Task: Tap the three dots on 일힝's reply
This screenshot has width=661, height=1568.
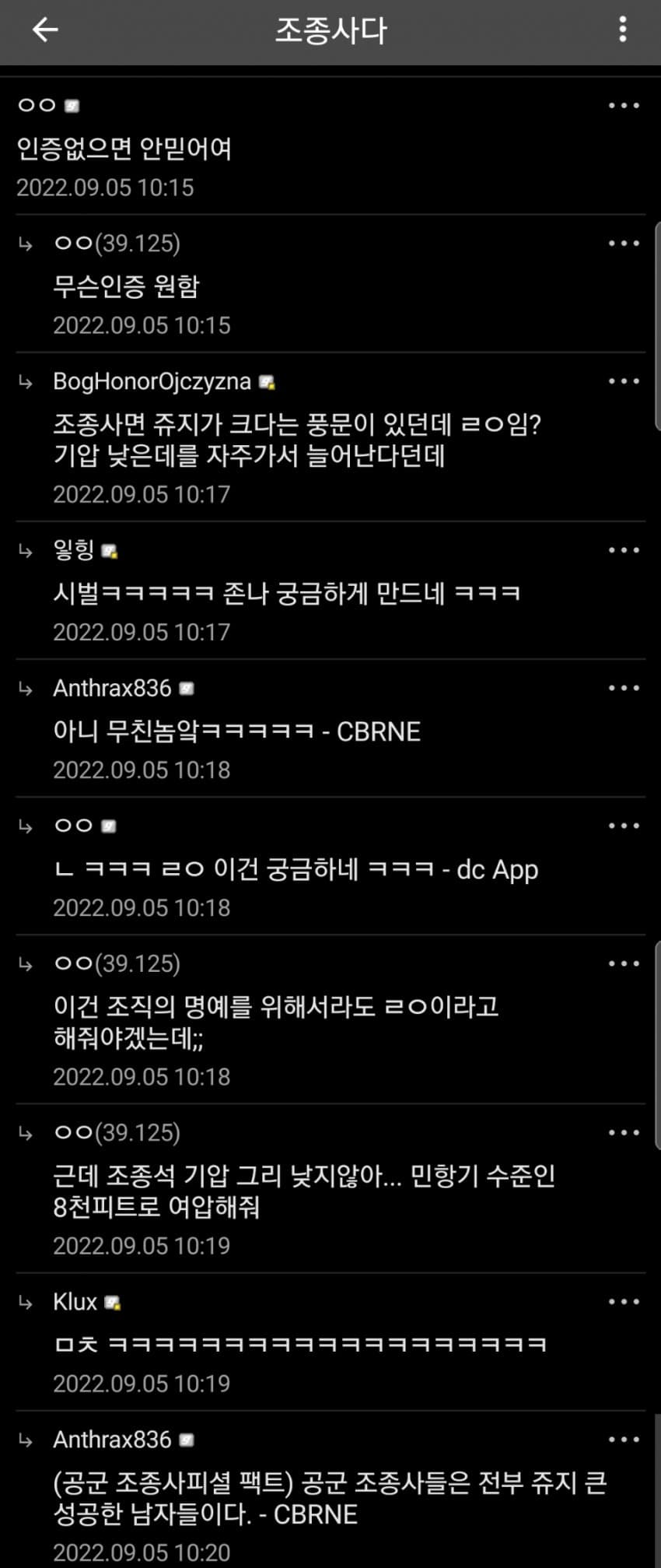Action: [x=624, y=550]
